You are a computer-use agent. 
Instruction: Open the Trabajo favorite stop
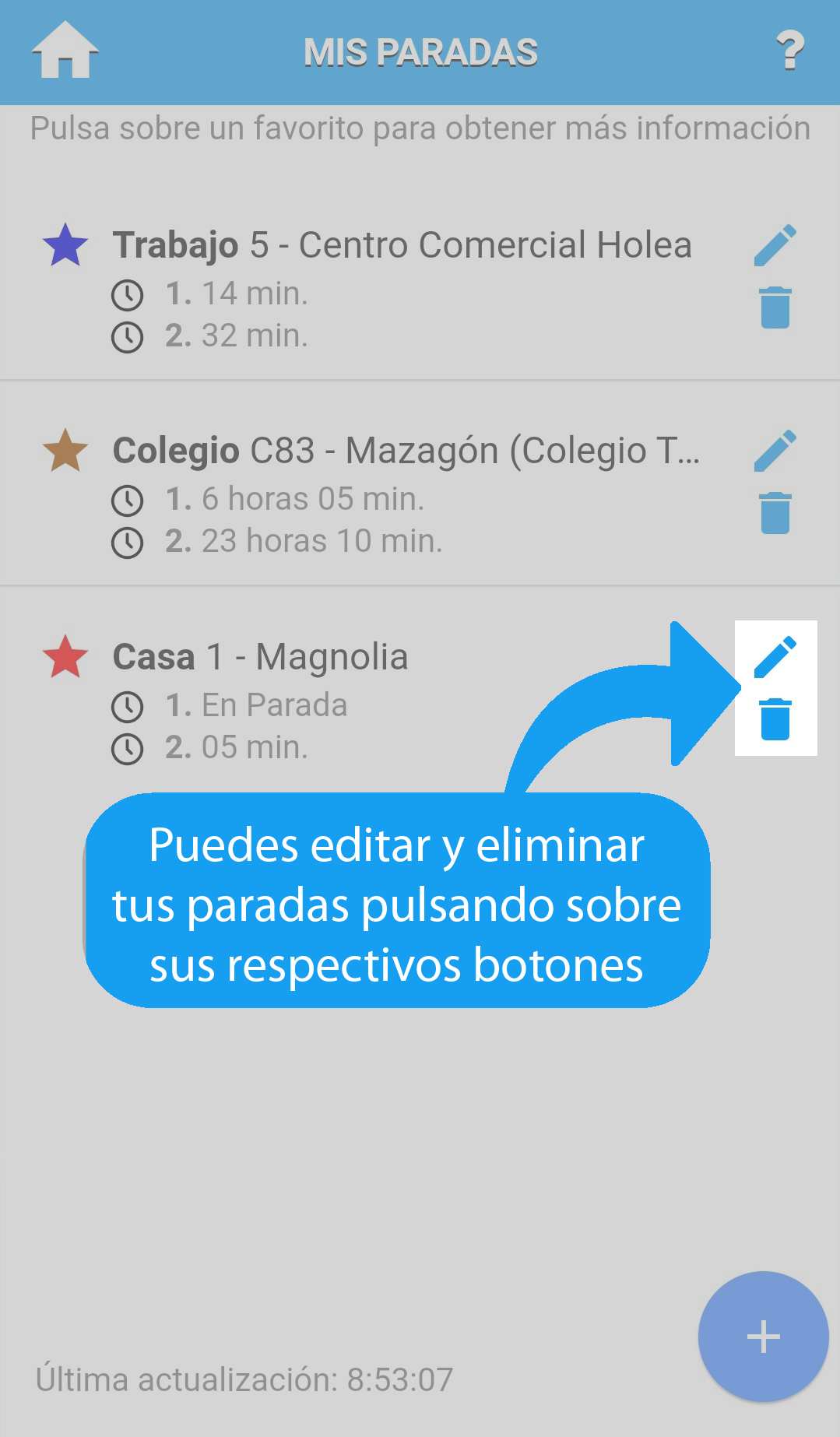click(401, 246)
